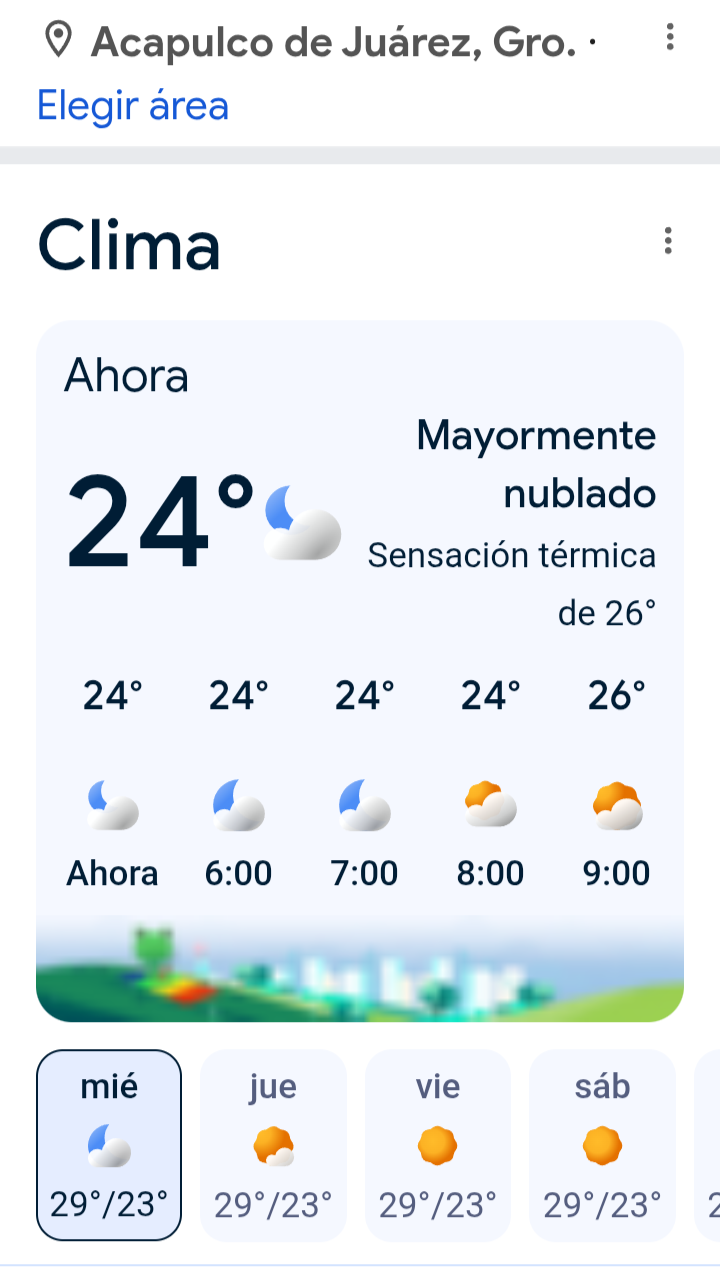
Task: Show the vie forecast
Action: [x=437, y=1144]
